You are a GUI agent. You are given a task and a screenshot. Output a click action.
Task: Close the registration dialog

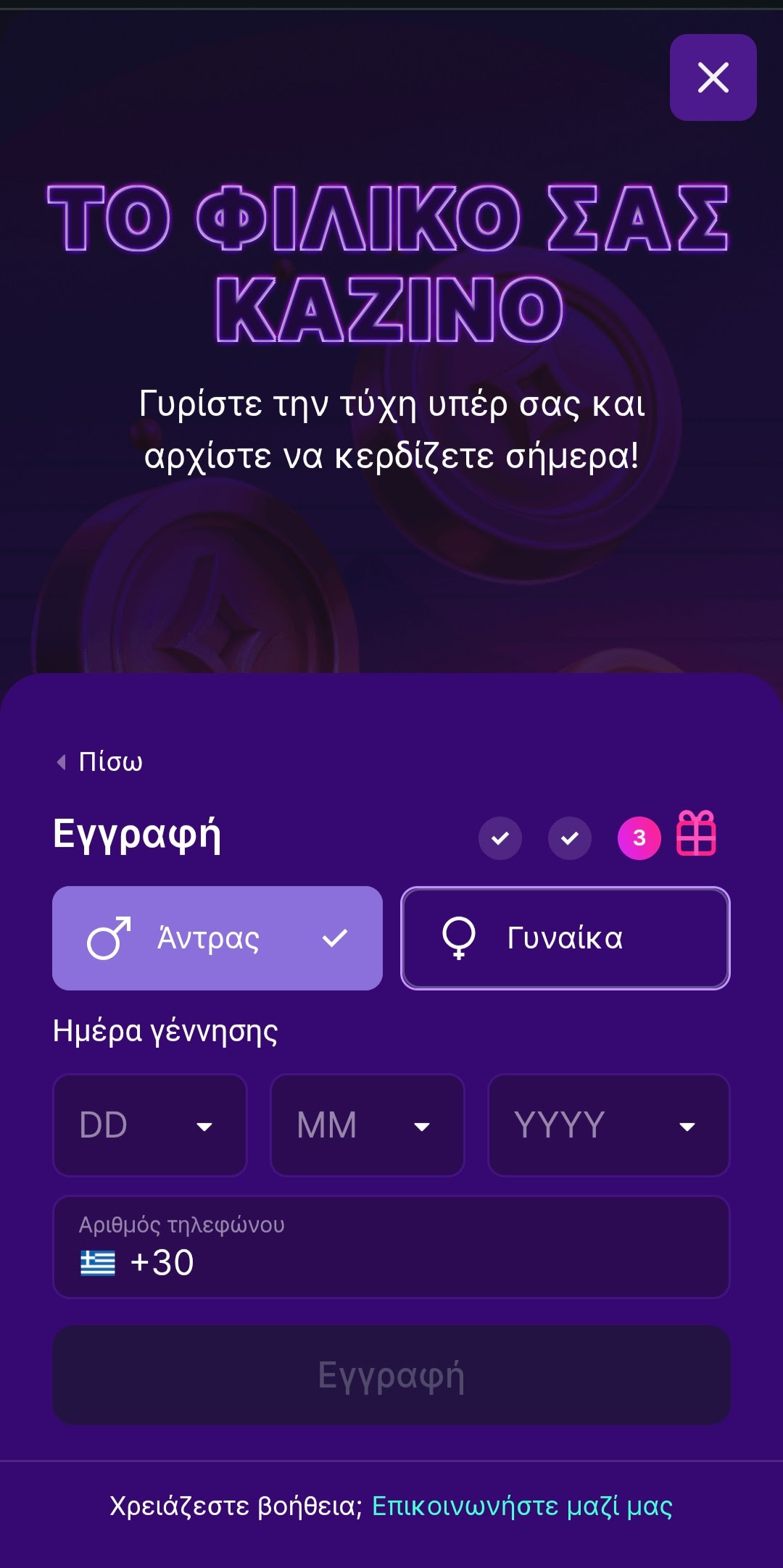713,78
